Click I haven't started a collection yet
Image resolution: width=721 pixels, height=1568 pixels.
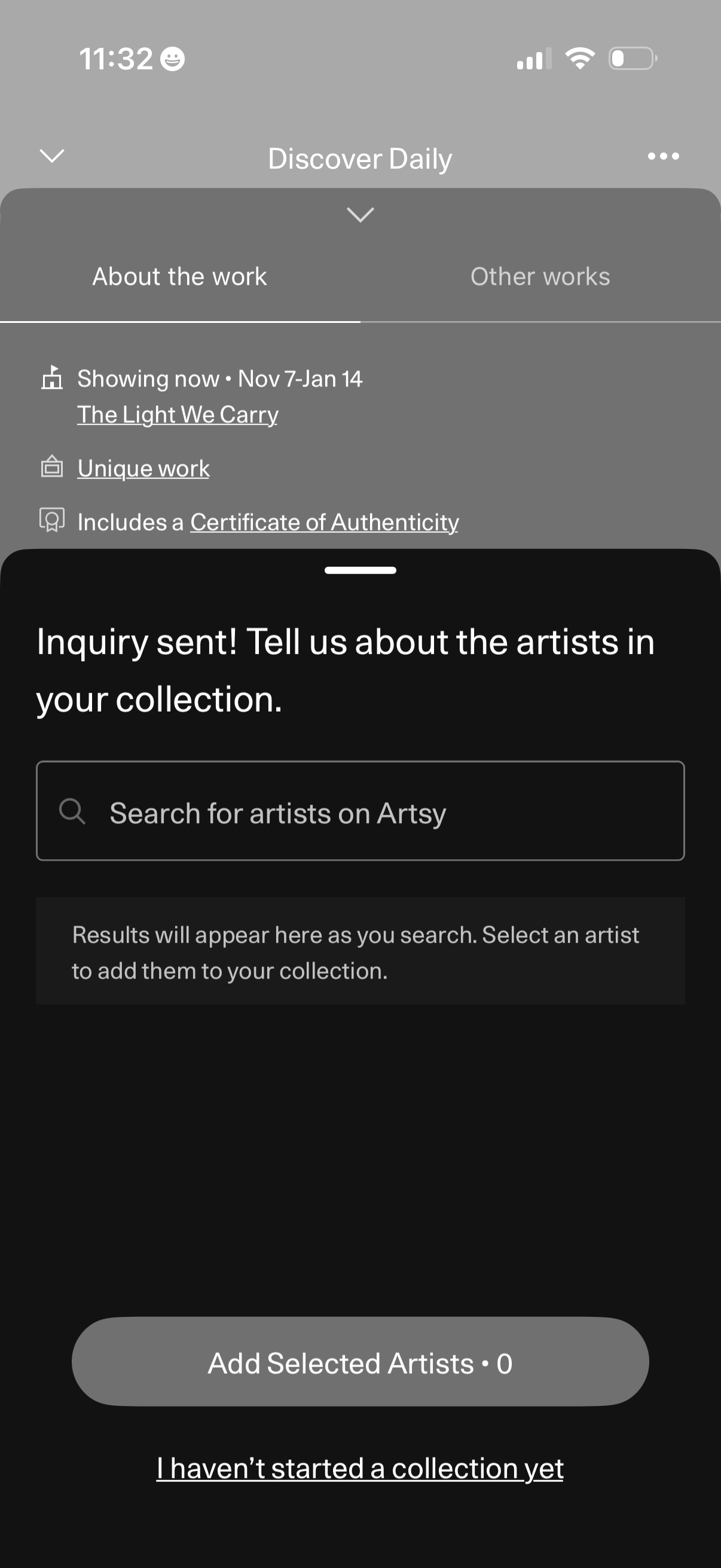click(360, 1467)
